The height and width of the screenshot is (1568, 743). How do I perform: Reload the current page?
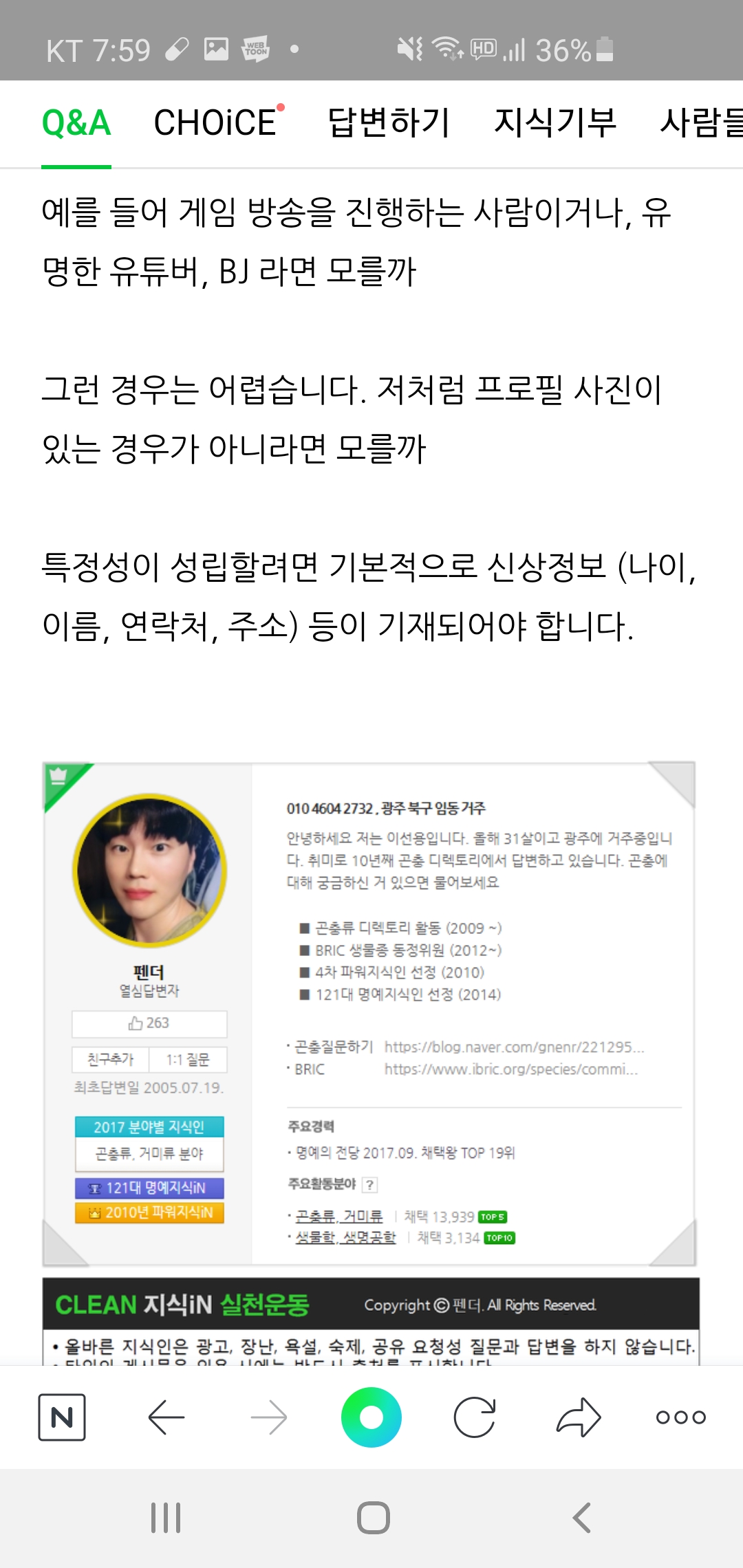coord(475,1417)
